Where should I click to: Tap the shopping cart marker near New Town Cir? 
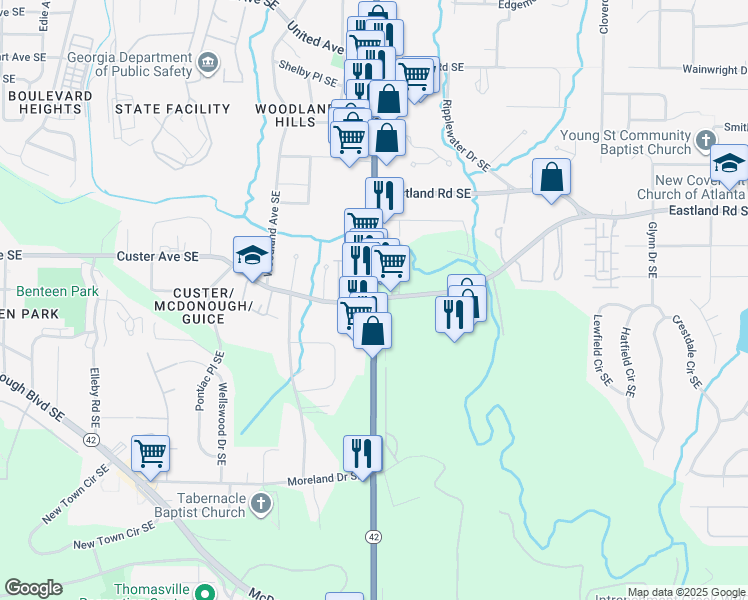150,457
